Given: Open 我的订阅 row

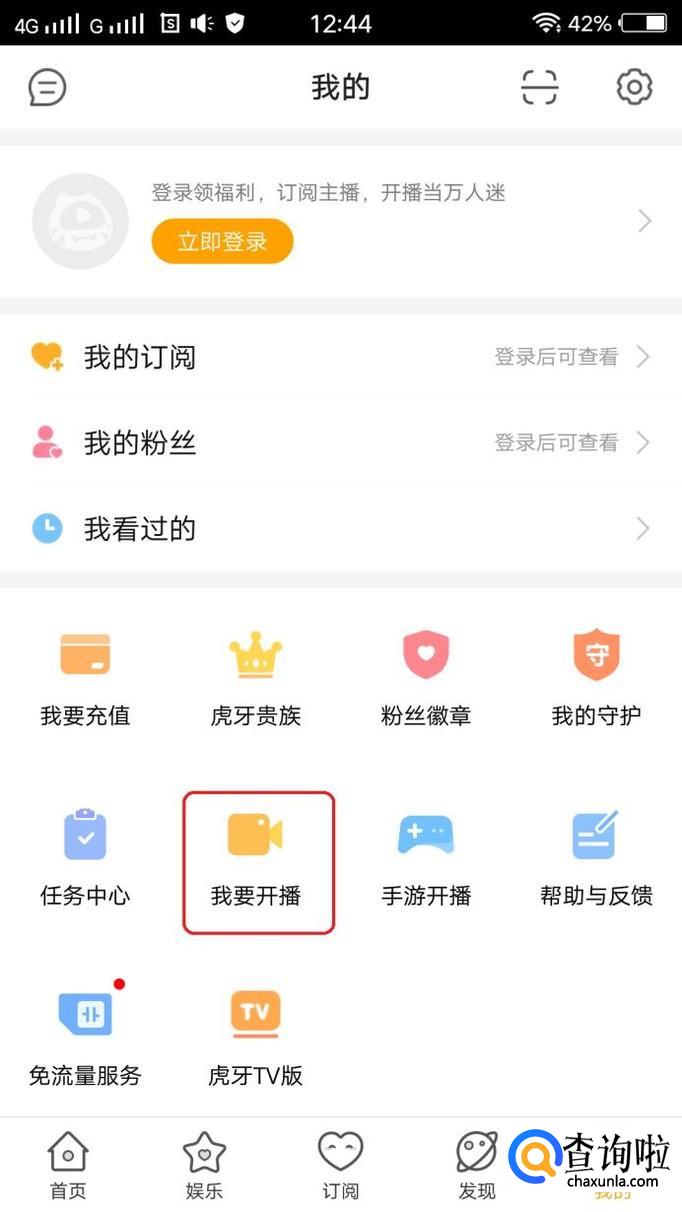Looking at the screenshot, I should point(341,357).
